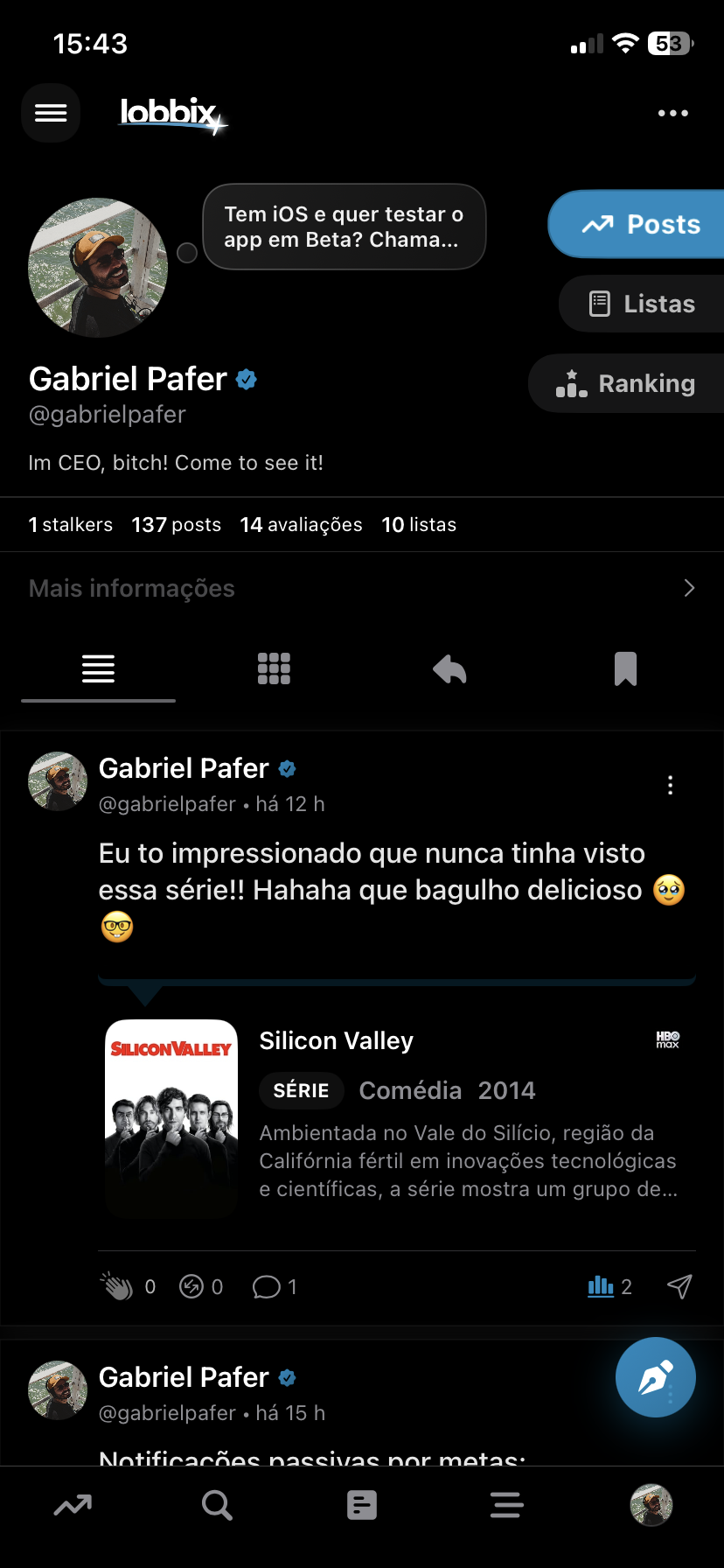This screenshot has height=1568, width=724.
Task: Open the bookmarks tab icon on profile
Action: pos(624,668)
